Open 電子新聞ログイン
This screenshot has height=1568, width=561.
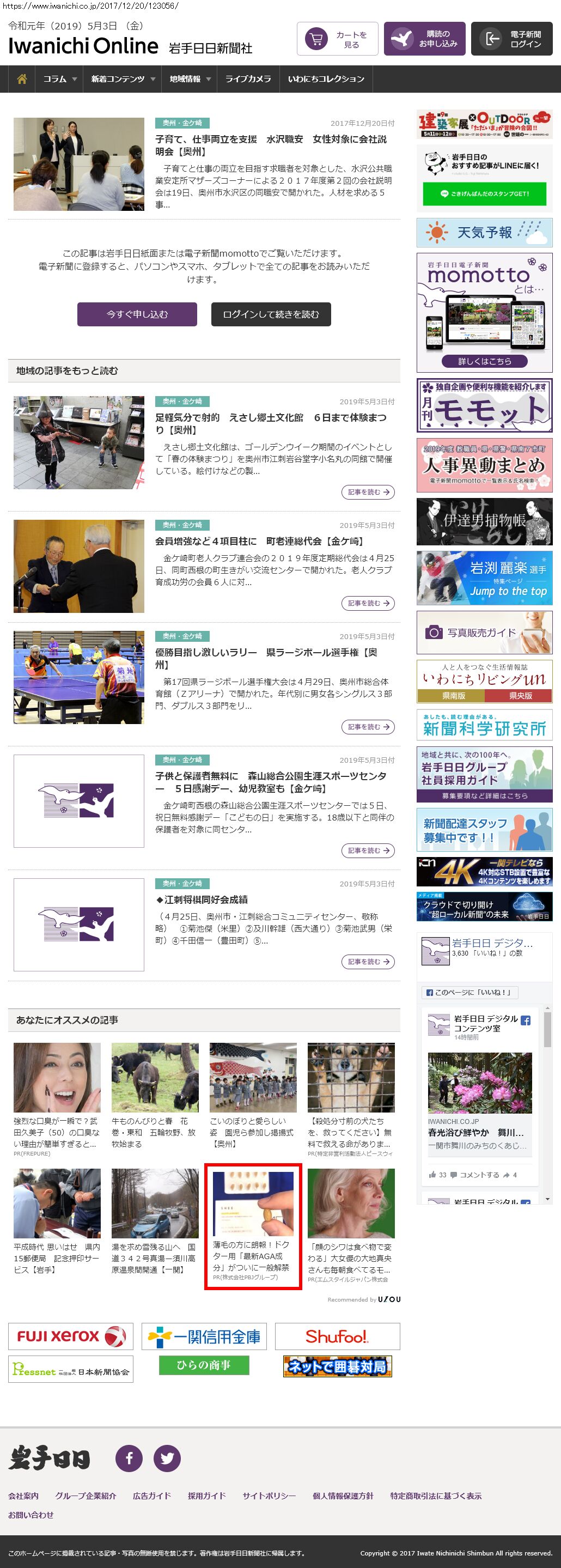tap(512, 40)
